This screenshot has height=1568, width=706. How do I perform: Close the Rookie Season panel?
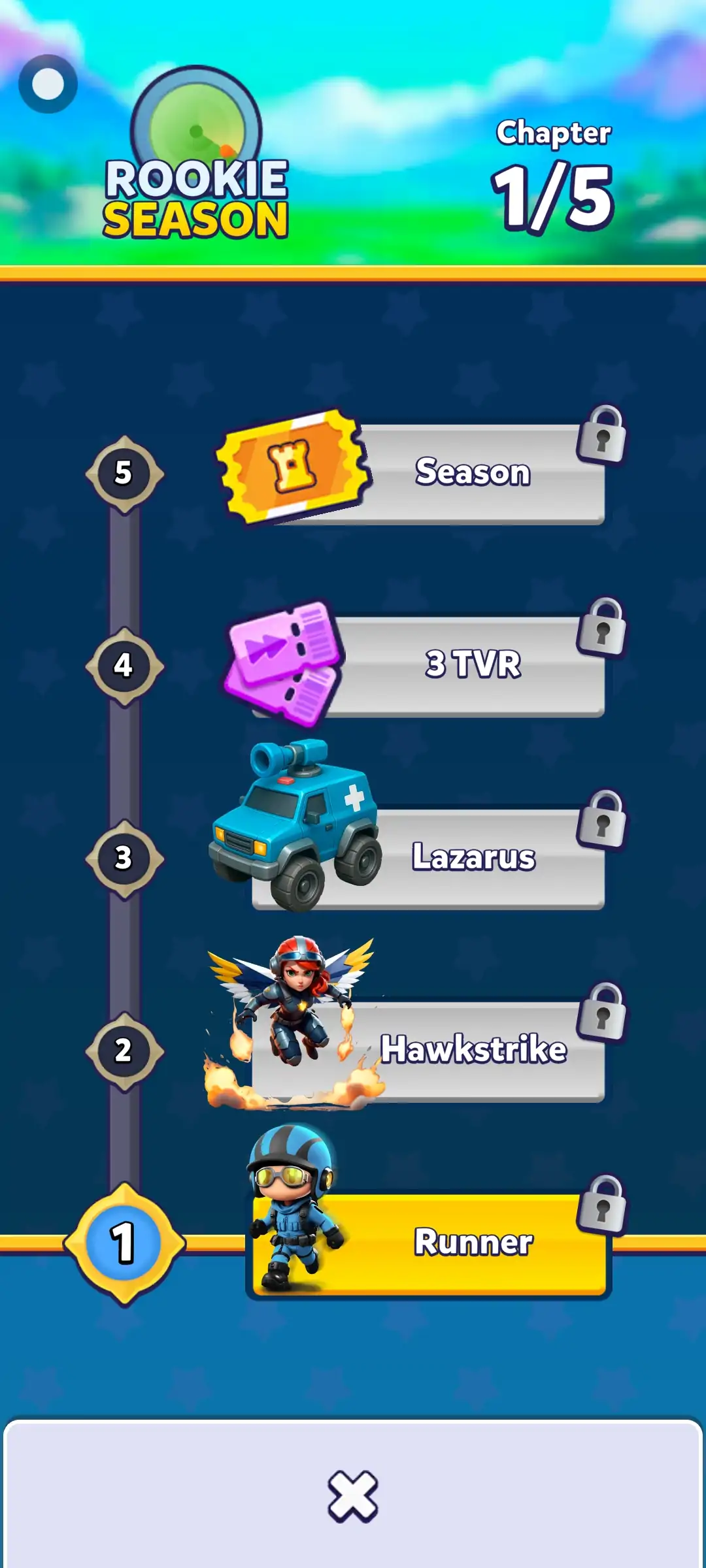point(353,1495)
